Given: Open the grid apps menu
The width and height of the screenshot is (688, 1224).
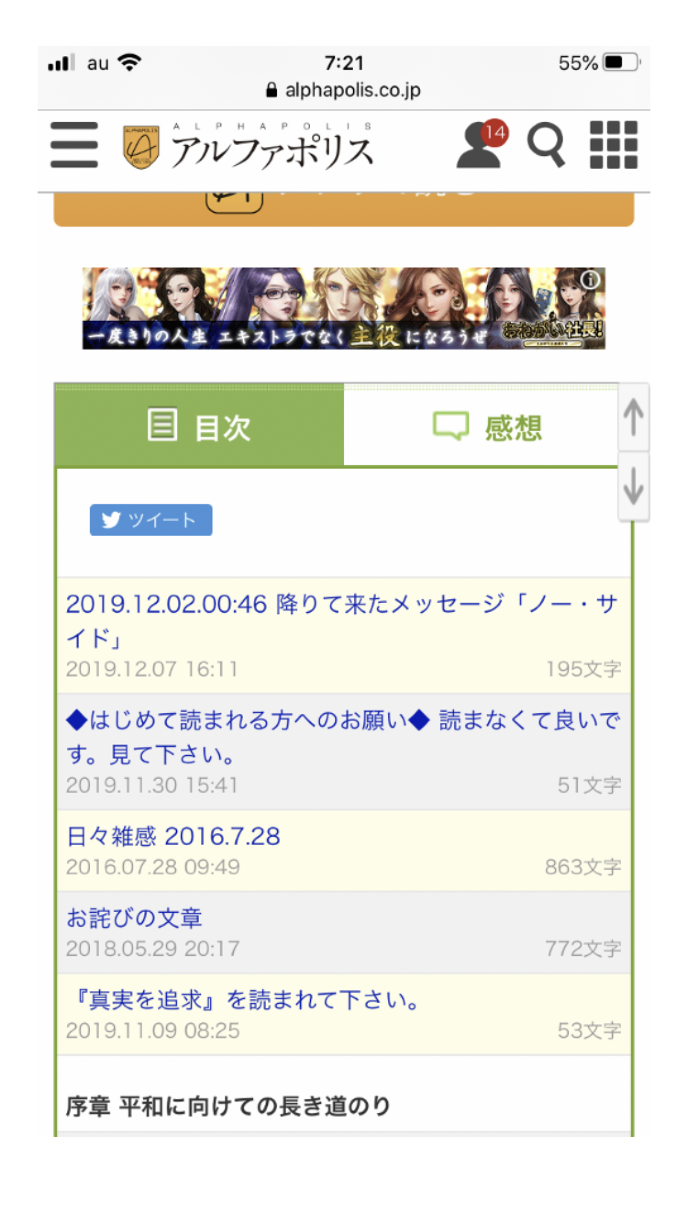Looking at the screenshot, I should coord(613,146).
